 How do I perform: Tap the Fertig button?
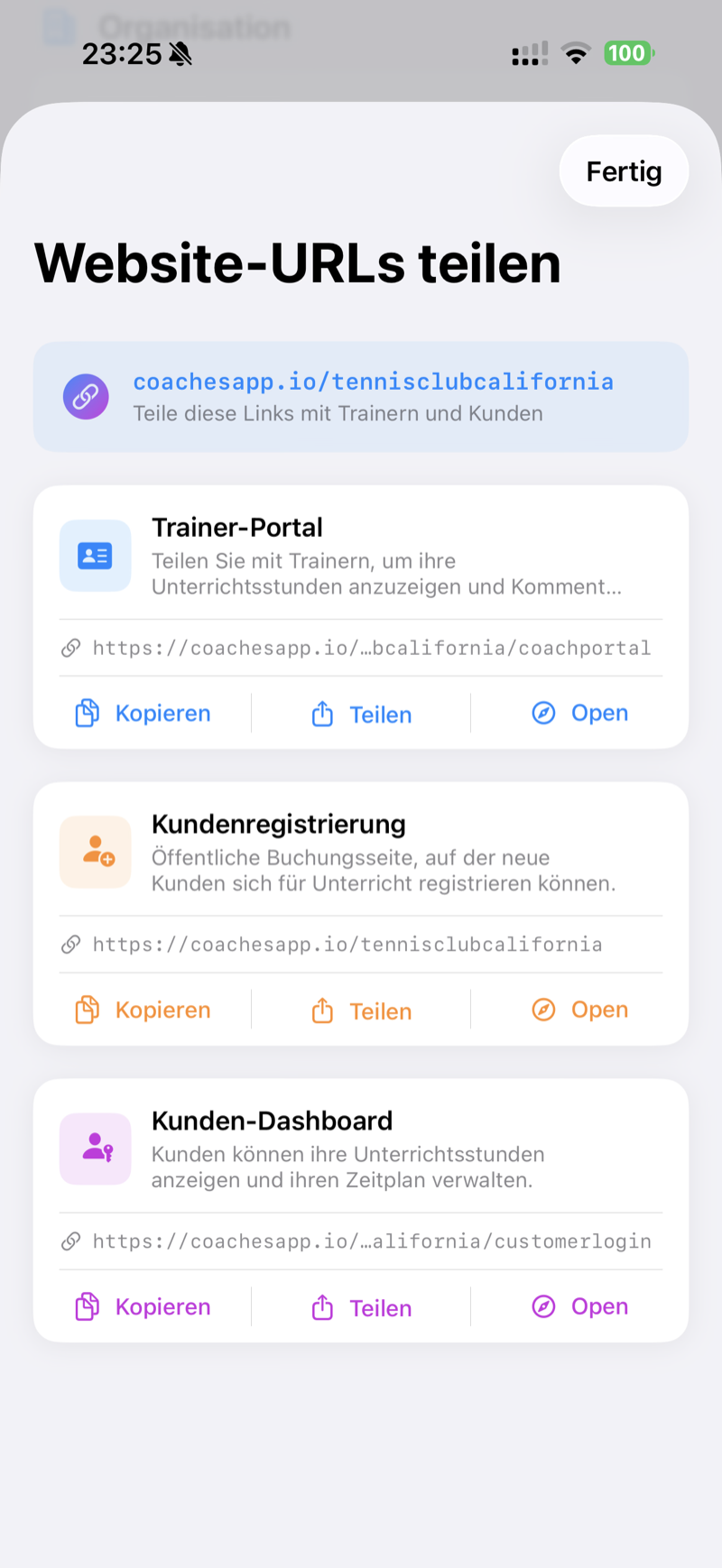click(624, 171)
